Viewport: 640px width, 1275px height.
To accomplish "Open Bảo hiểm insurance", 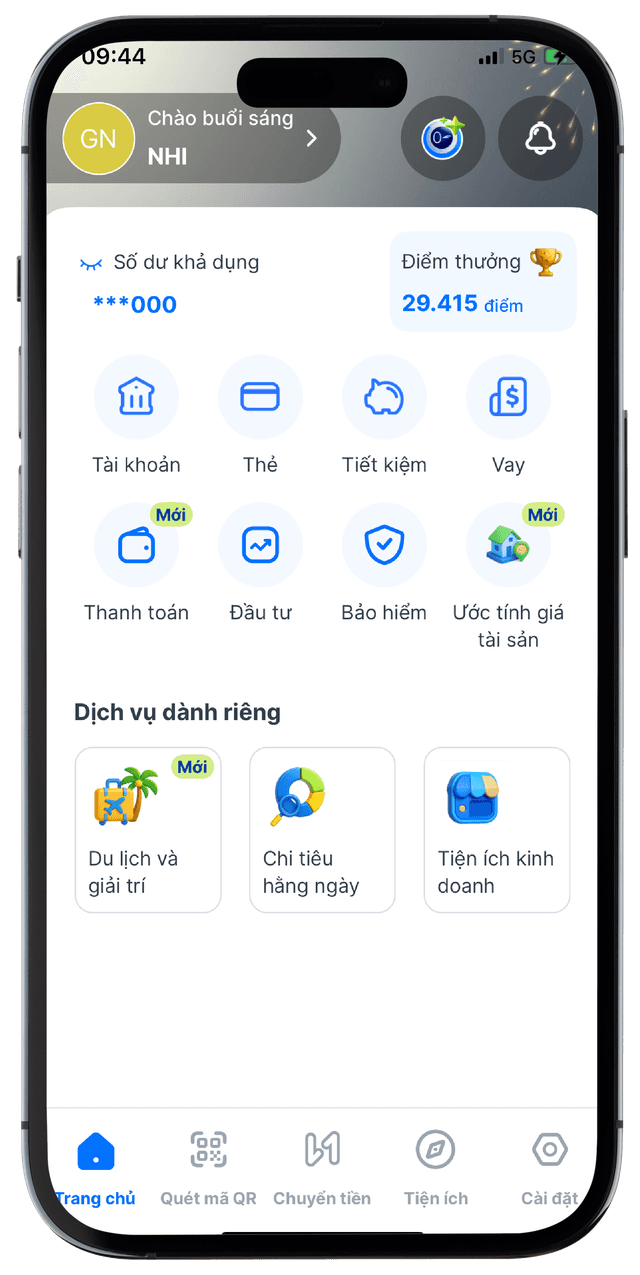I will pos(384,546).
